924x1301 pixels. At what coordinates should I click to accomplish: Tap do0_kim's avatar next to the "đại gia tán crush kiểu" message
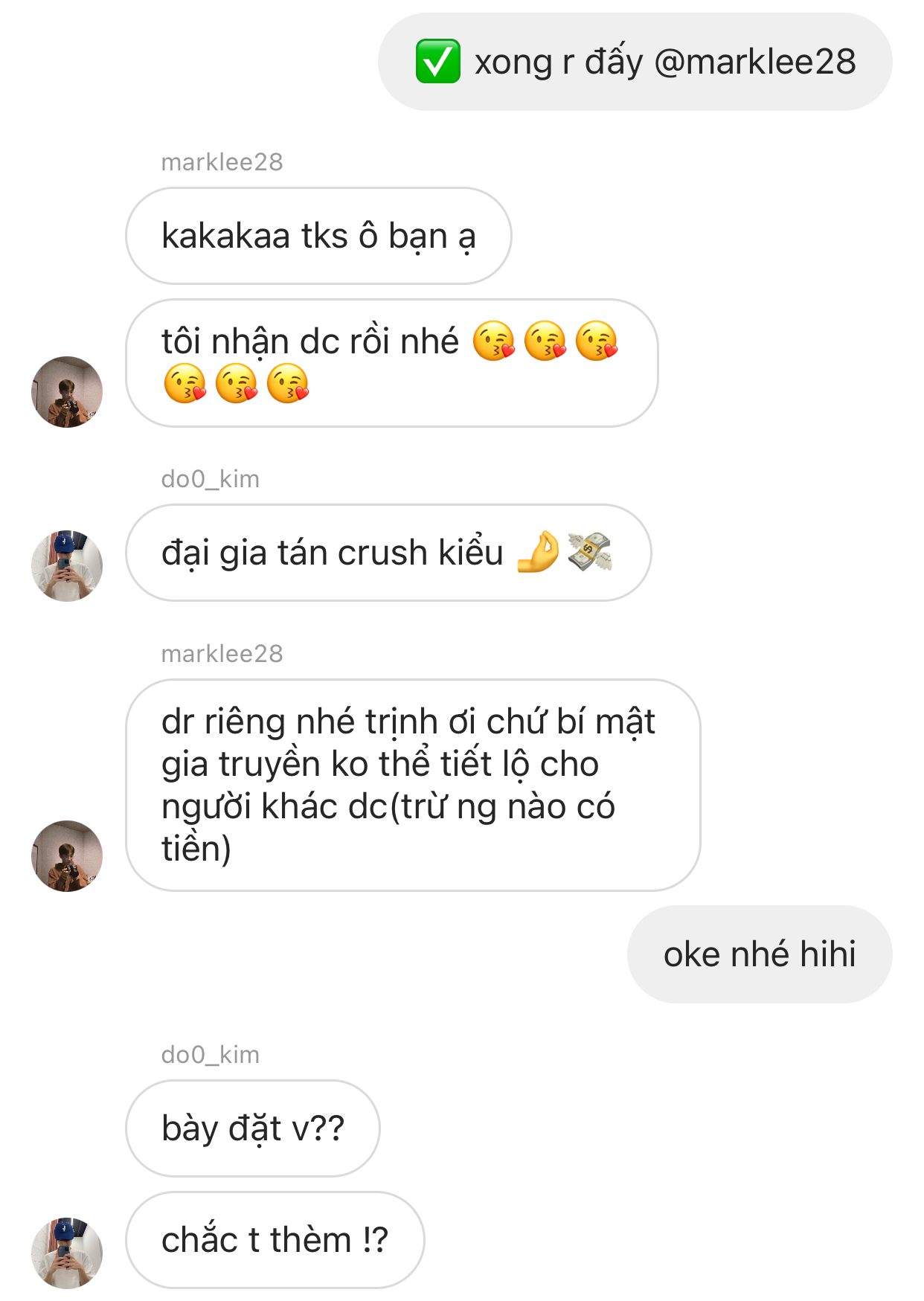click(67, 565)
